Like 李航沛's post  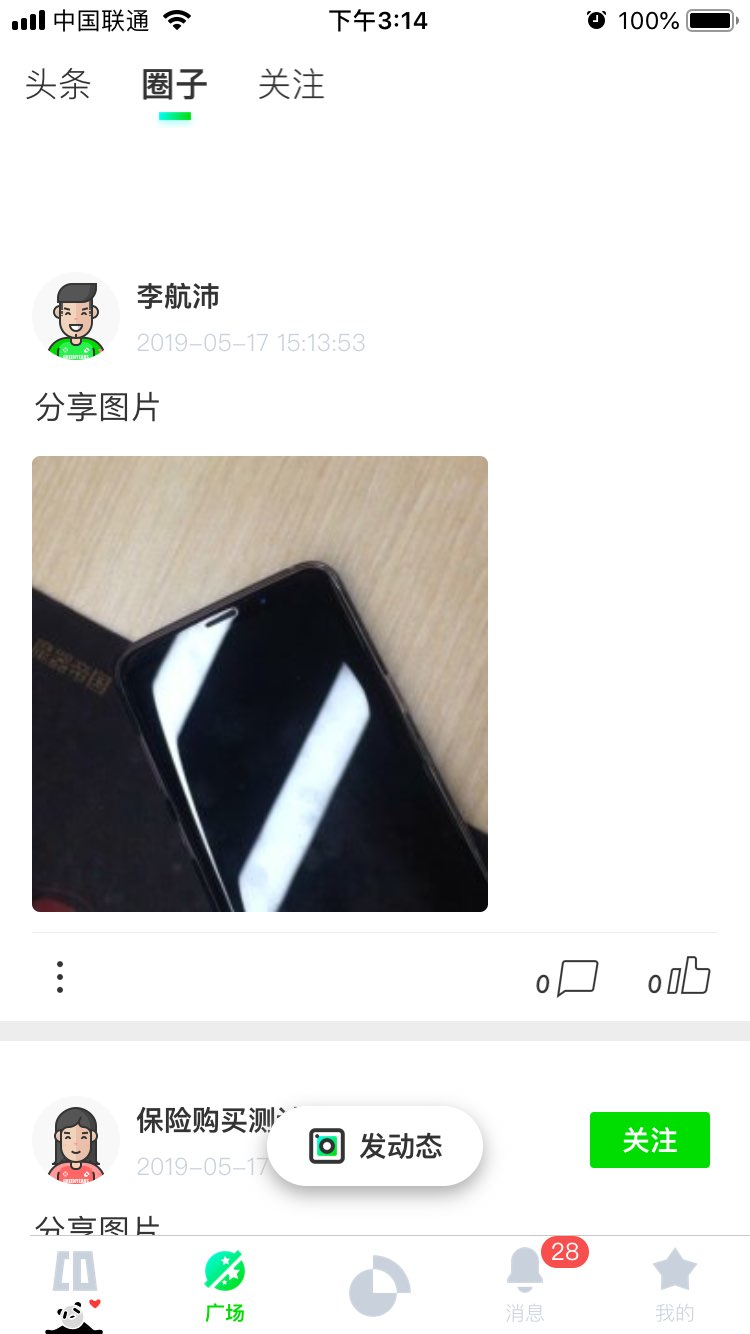click(688, 977)
